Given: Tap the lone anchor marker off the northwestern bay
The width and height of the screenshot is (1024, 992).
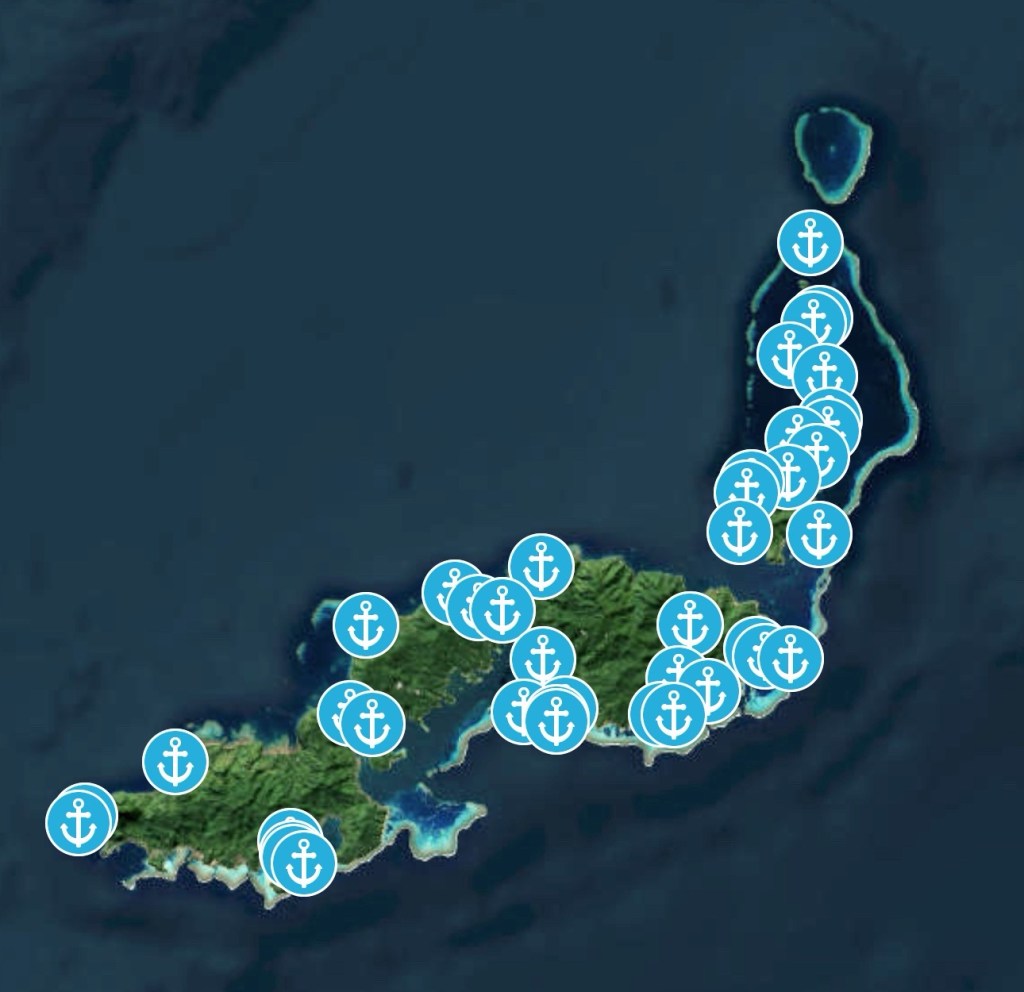Looking at the screenshot, I should pos(365,624).
